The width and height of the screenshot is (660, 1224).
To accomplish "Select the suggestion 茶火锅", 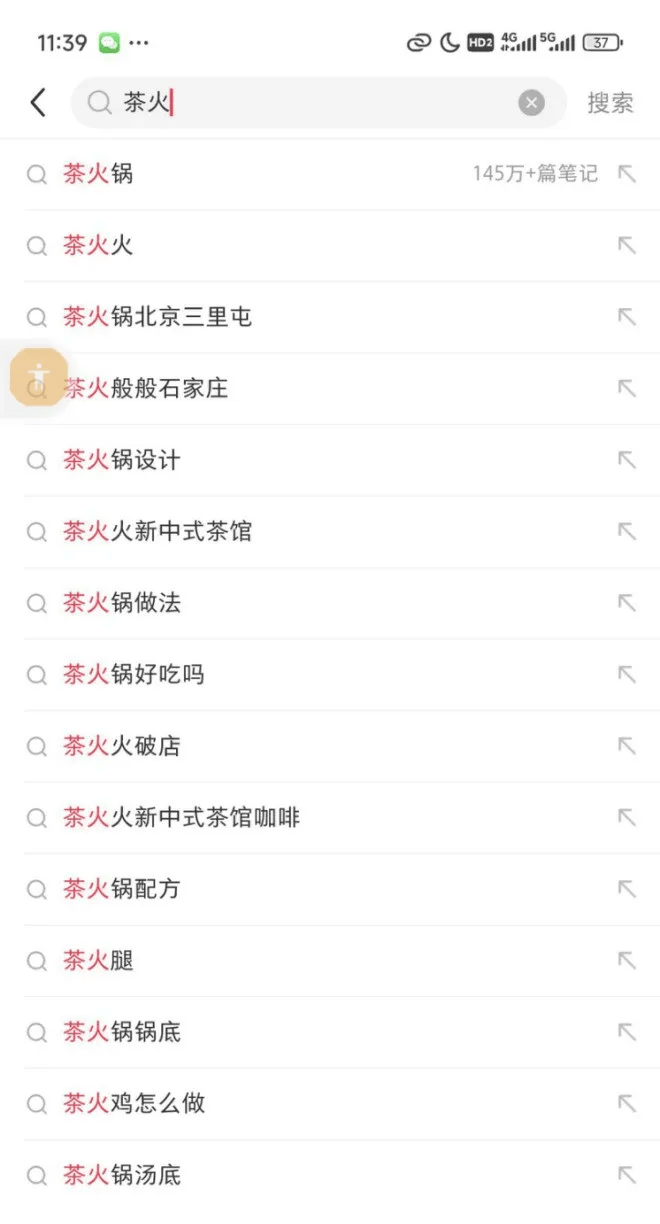I will click(x=330, y=174).
